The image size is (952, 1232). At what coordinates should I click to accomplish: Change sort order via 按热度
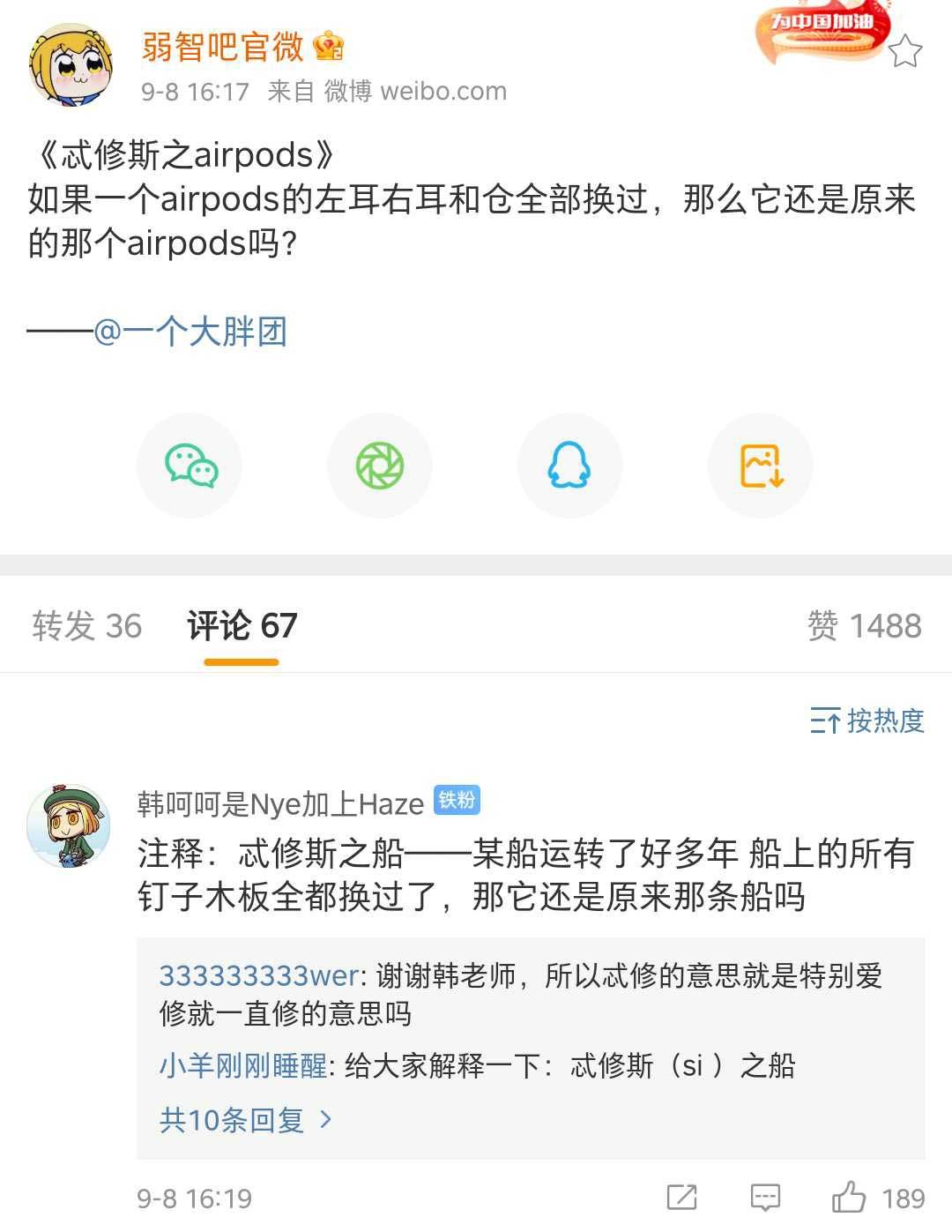click(867, 721)
